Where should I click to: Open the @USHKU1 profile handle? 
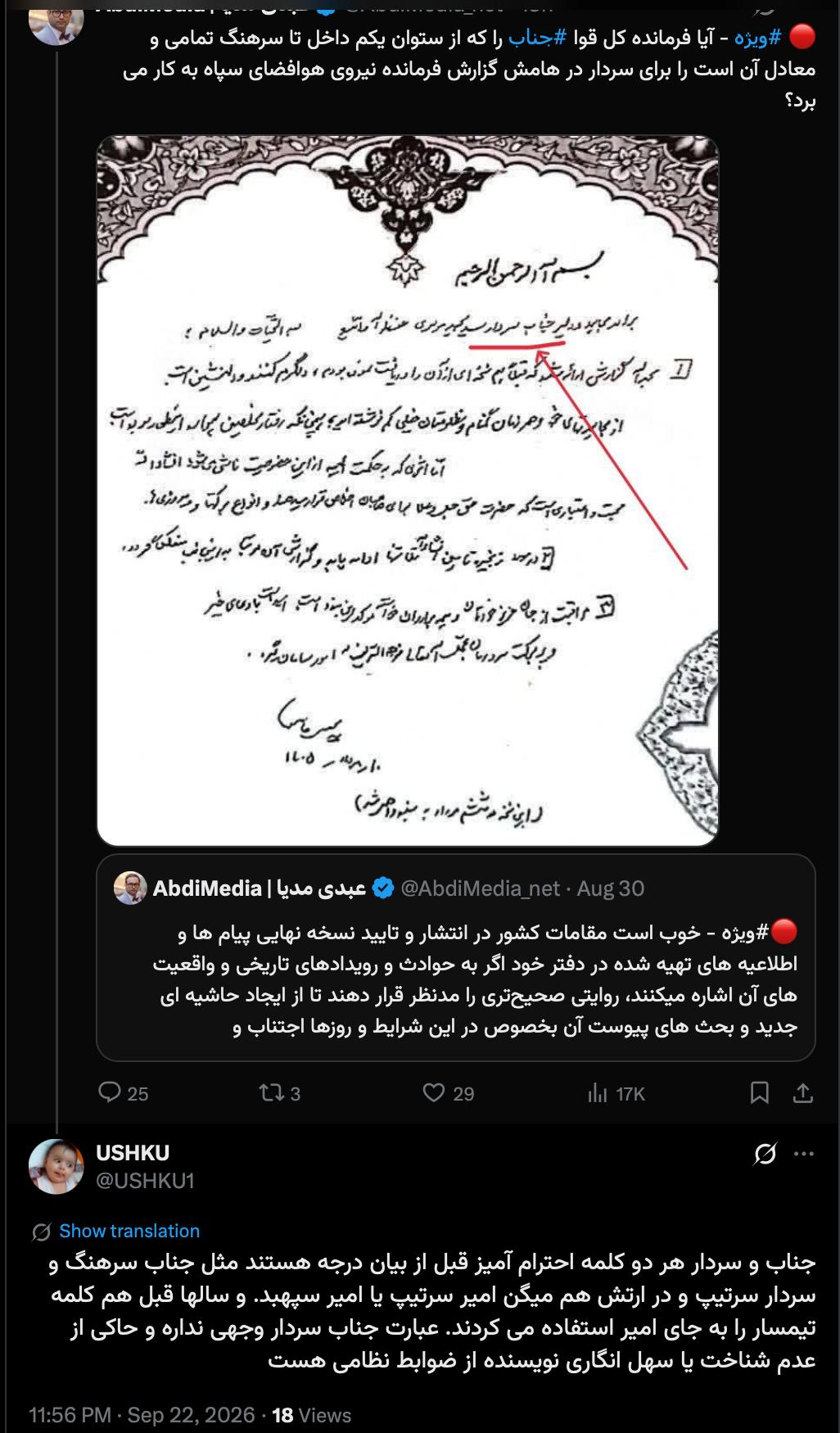(145, 1180)
